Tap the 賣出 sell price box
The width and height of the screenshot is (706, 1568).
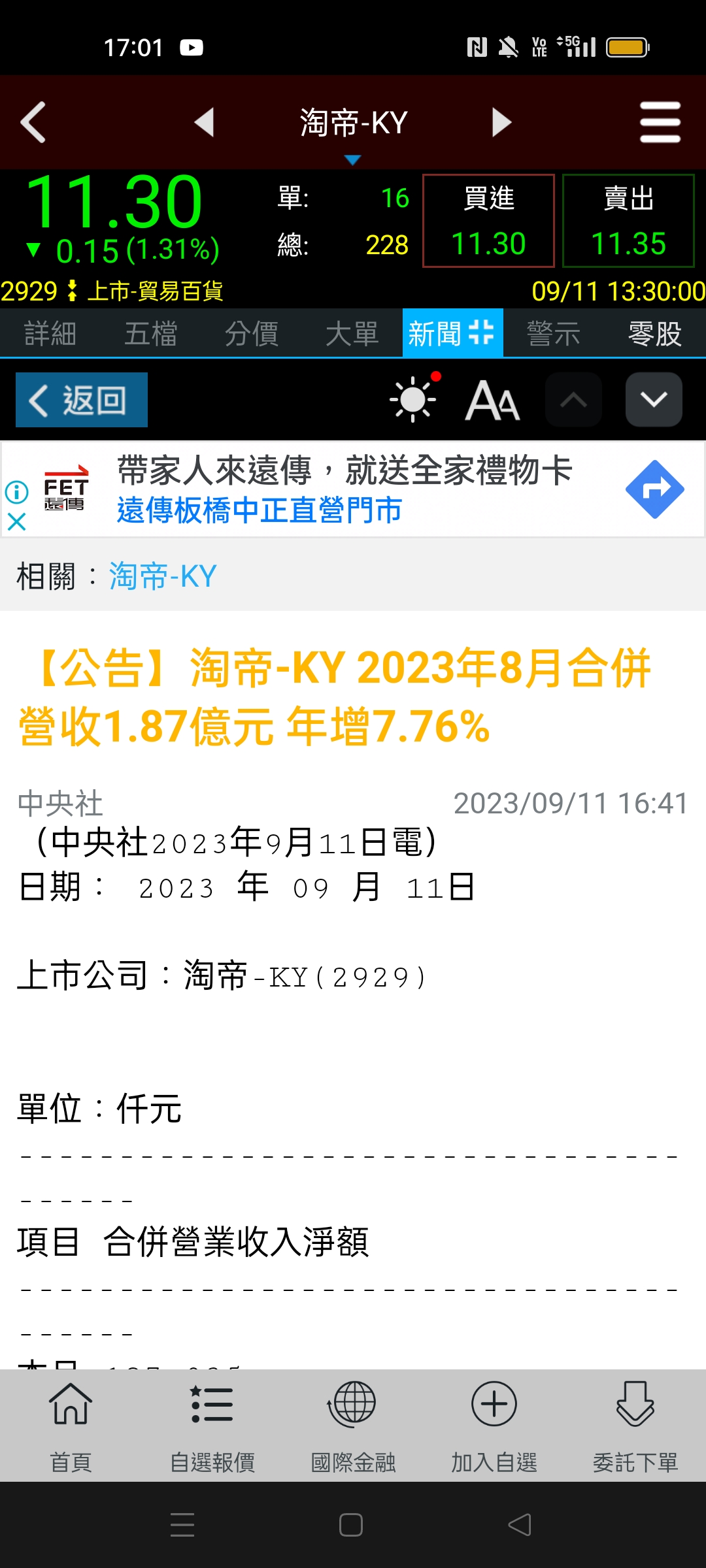[x=628, y=221]
